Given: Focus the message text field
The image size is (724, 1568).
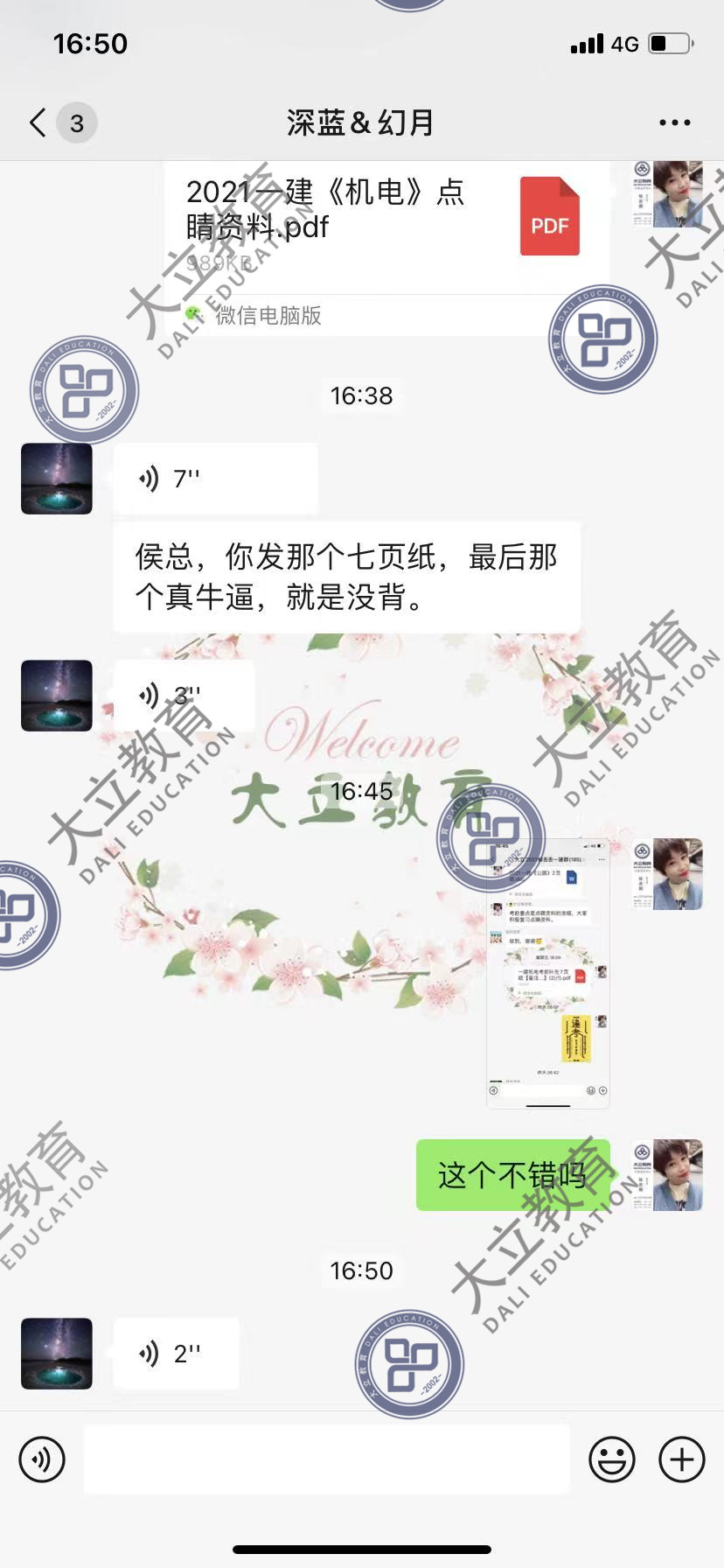Looking at the screenshot, I should [326, 1459].
